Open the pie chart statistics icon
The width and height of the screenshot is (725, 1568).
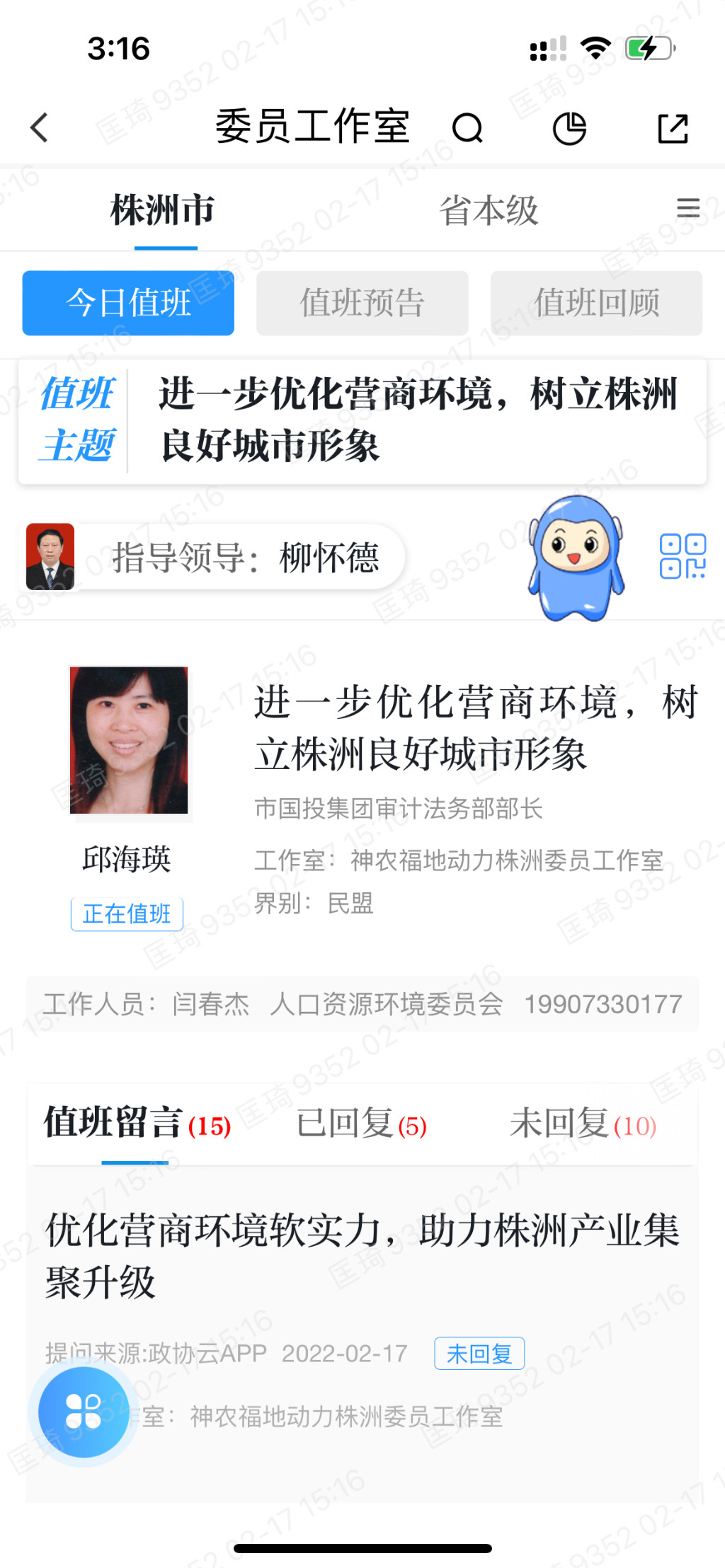tap(569, 128)
